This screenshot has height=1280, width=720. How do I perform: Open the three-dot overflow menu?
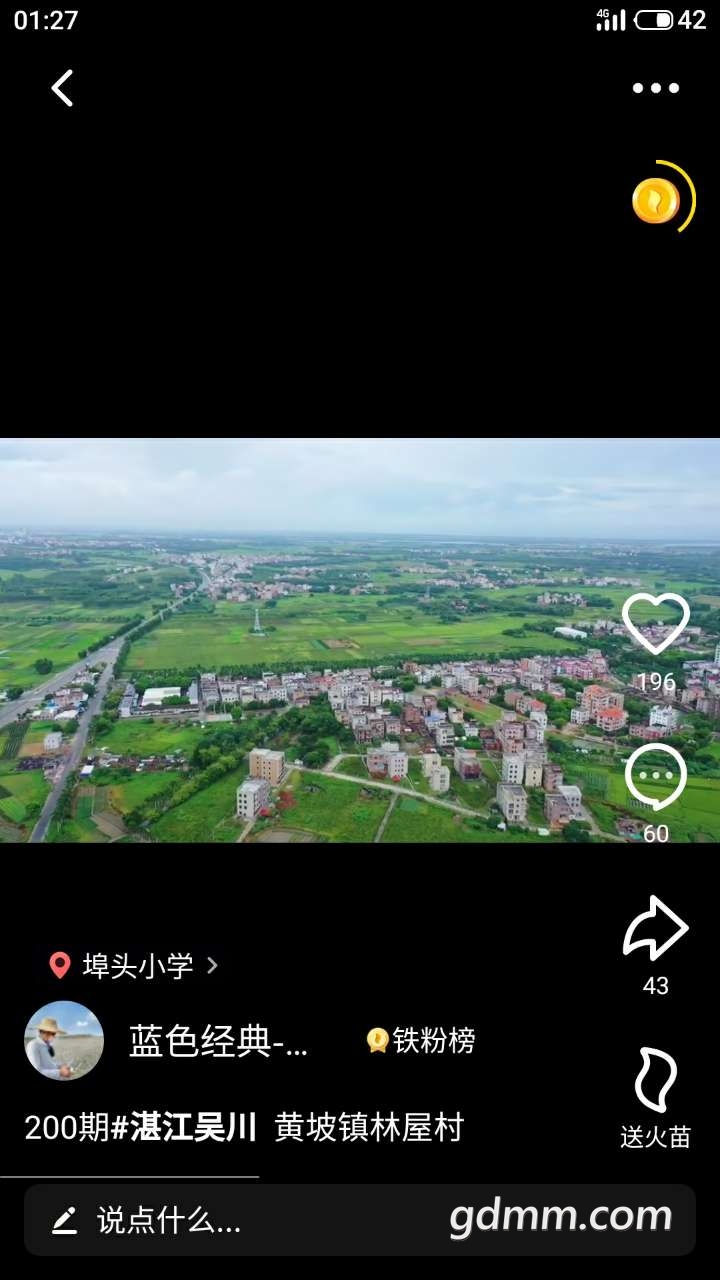click(656, 88)
